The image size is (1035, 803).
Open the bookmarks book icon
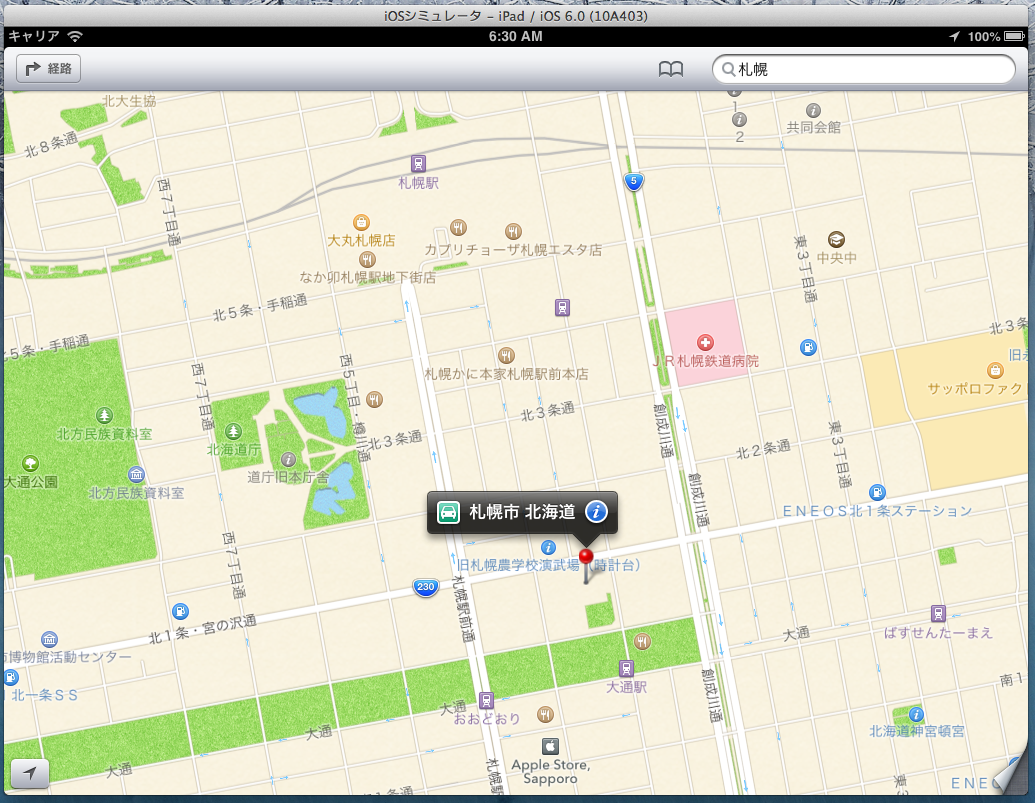[x=670, y=69]
